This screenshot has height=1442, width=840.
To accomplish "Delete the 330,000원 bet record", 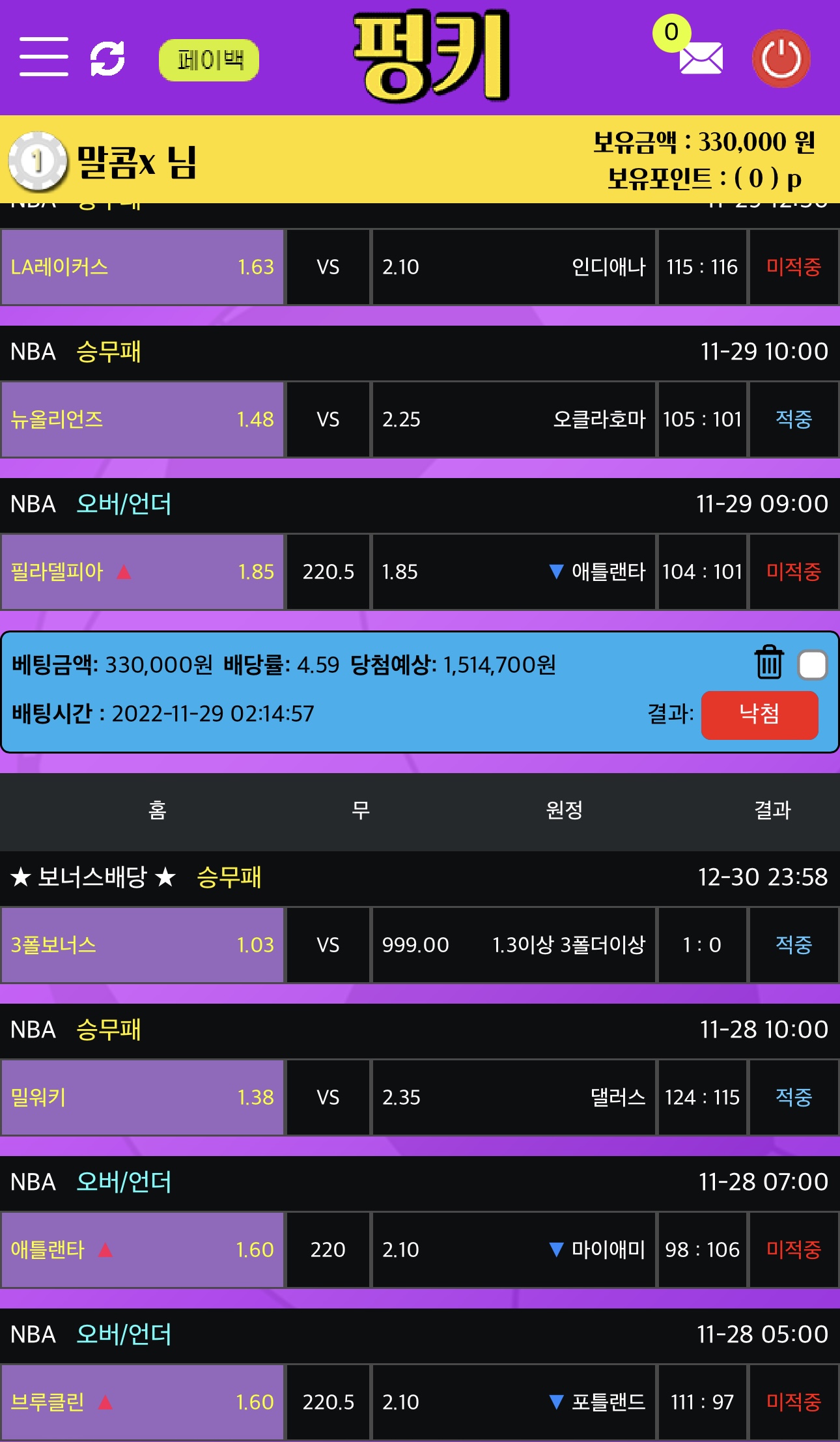I will click(x=769, y=662).
